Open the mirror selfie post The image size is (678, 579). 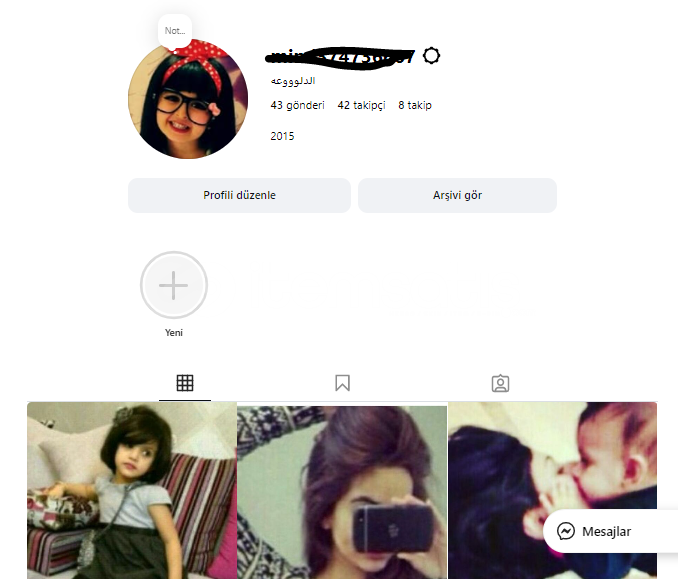[x=342, y=490]
